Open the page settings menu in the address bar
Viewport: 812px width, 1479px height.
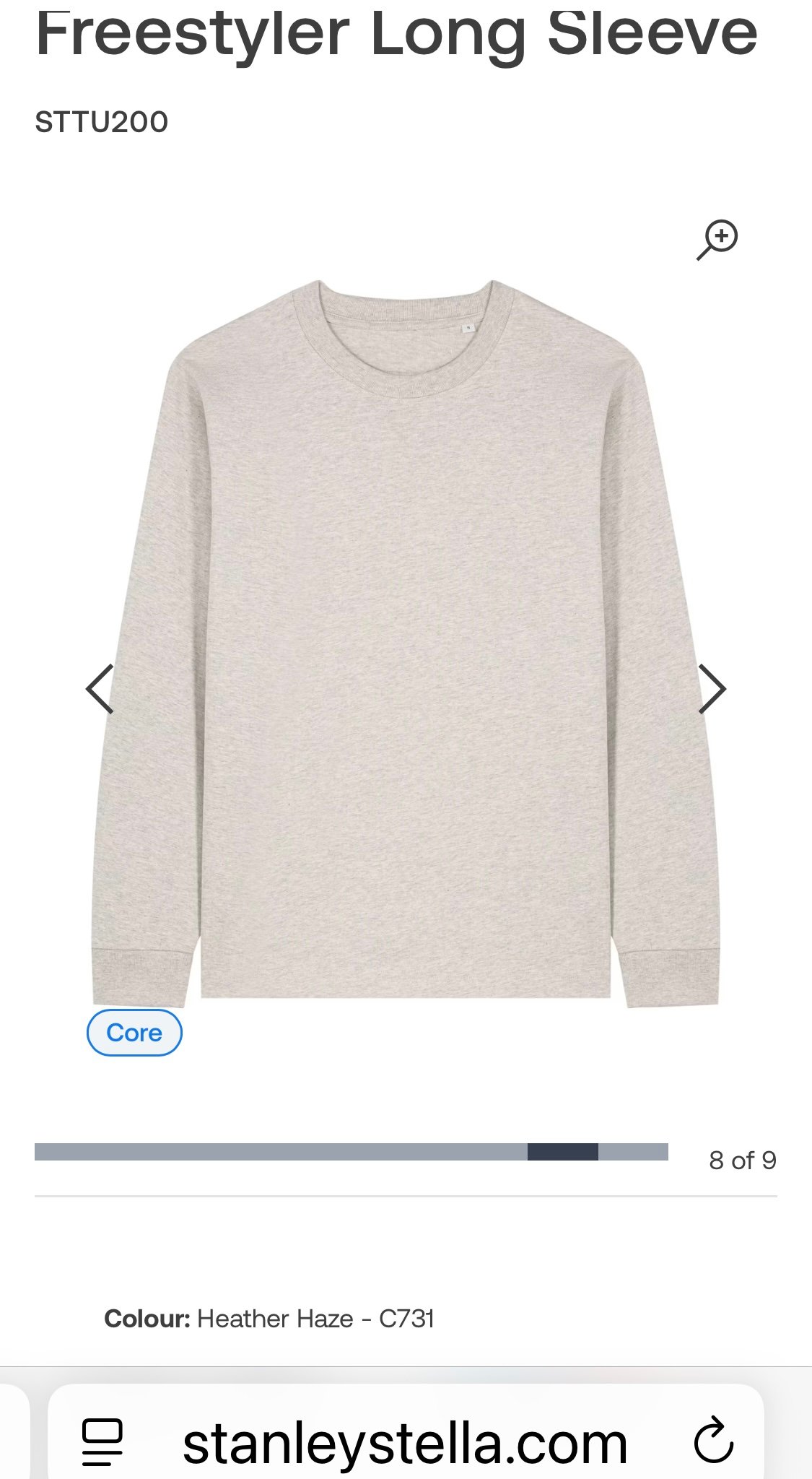click(x=102, y=1442)
